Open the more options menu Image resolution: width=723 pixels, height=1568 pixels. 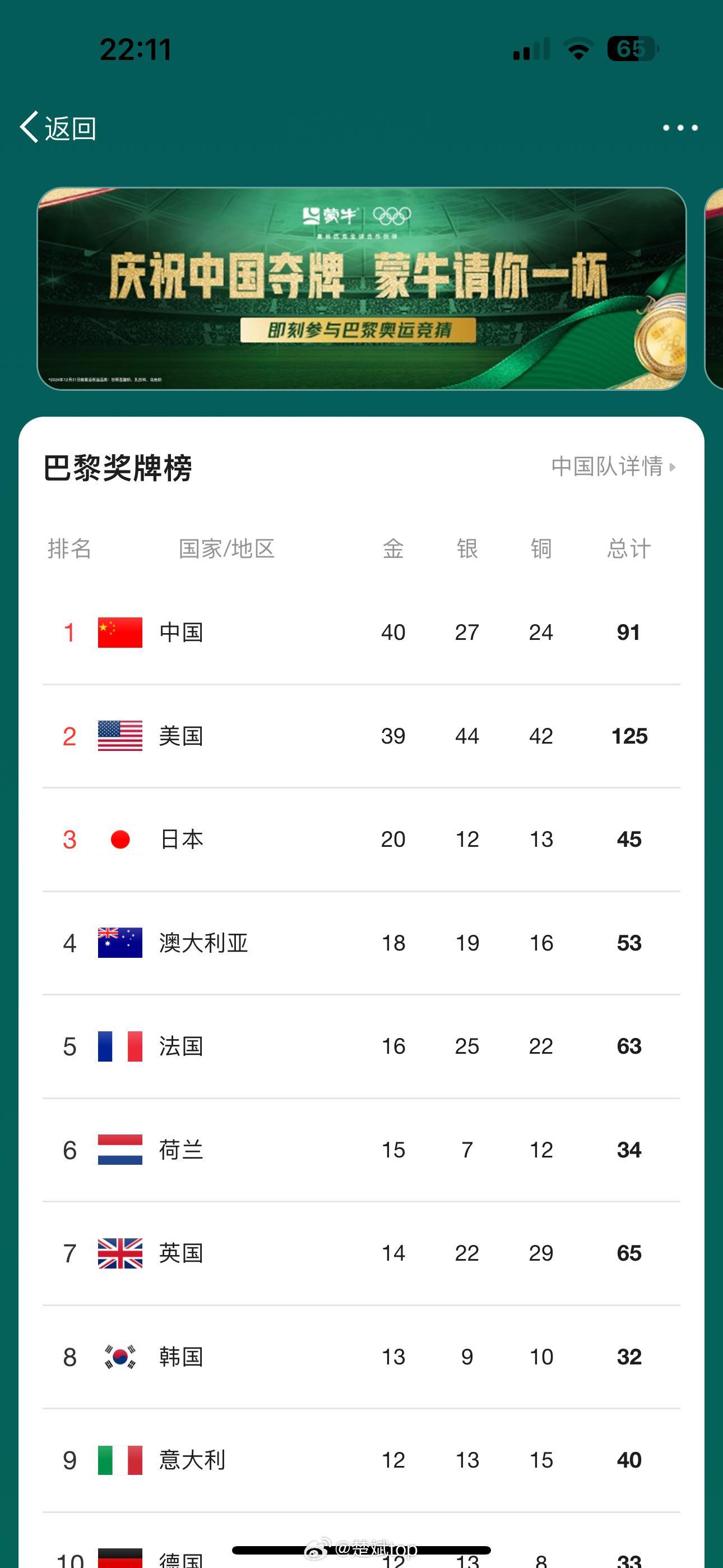pyautogui.click(x=680, y=127)
